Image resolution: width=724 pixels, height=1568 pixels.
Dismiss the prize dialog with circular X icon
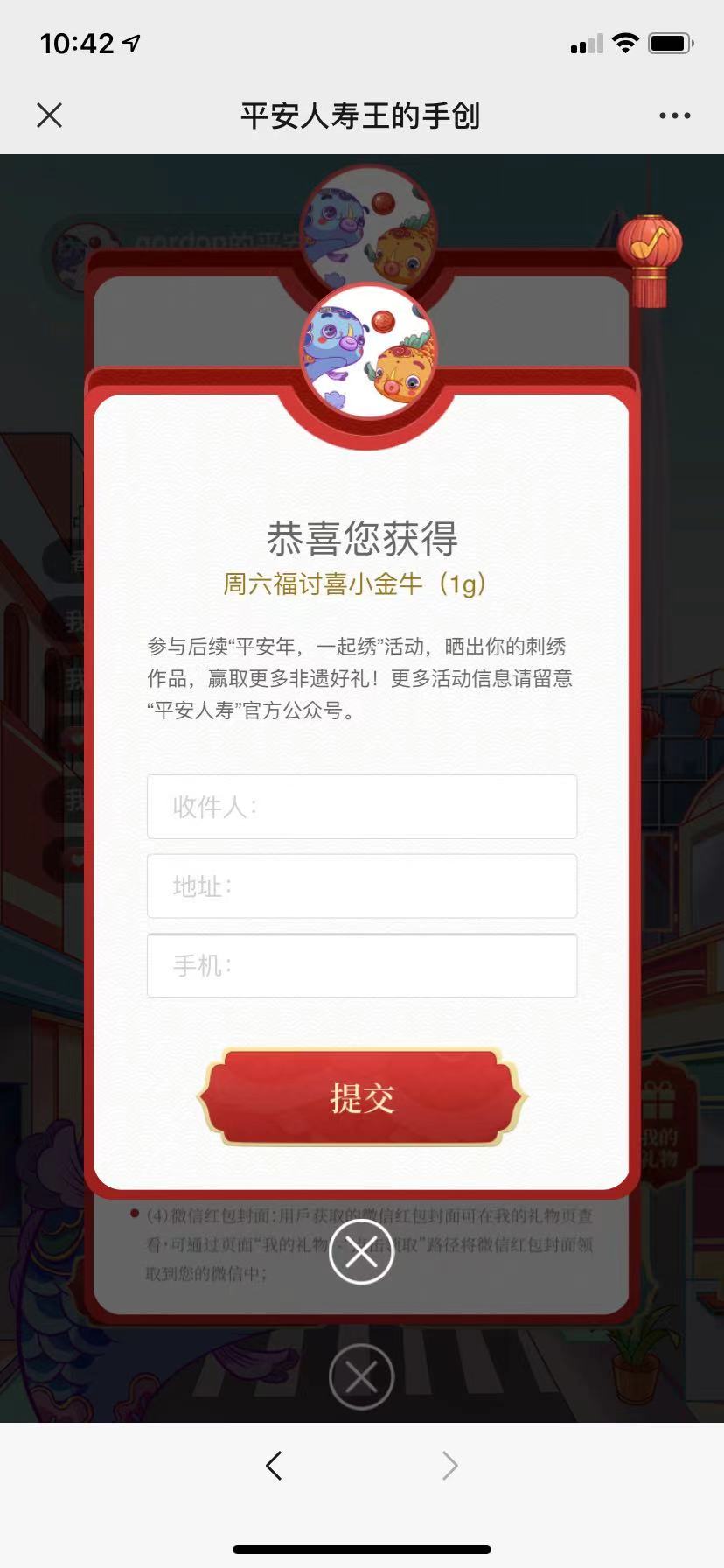[362, 1252]
